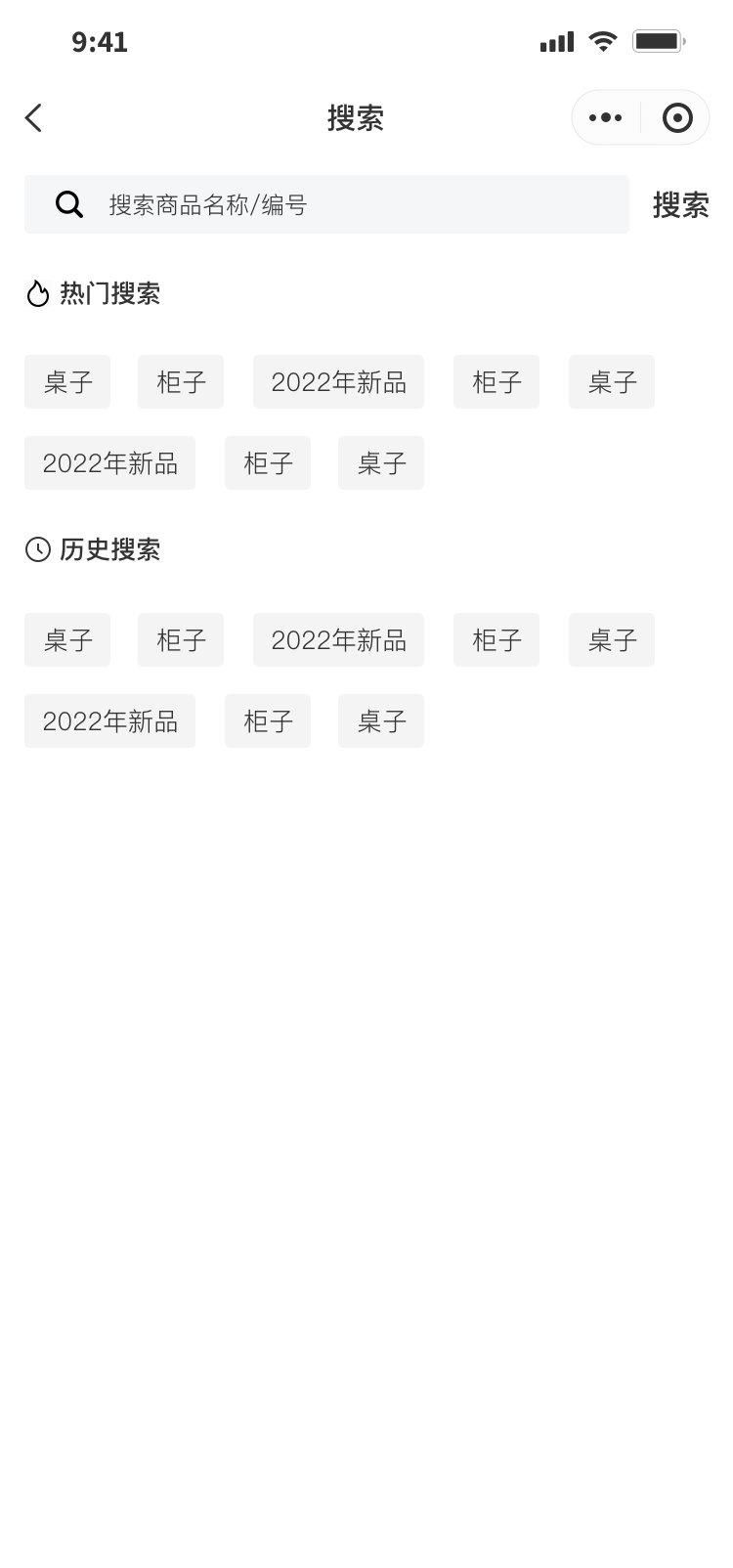
Task: Open the mini program three-dot menu
Action: tap(605, 118)
